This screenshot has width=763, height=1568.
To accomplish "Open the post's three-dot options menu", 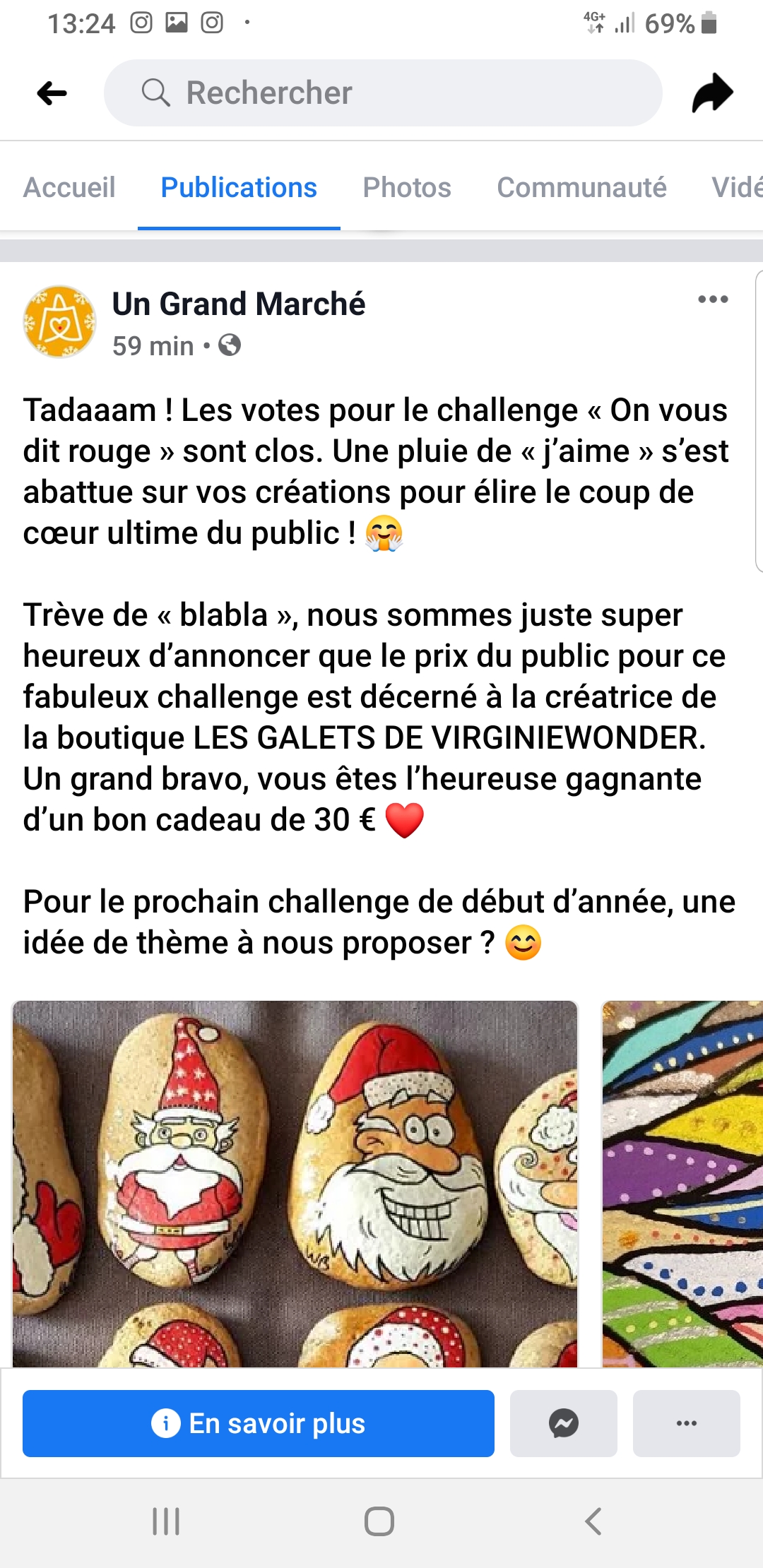I will 713,299.
